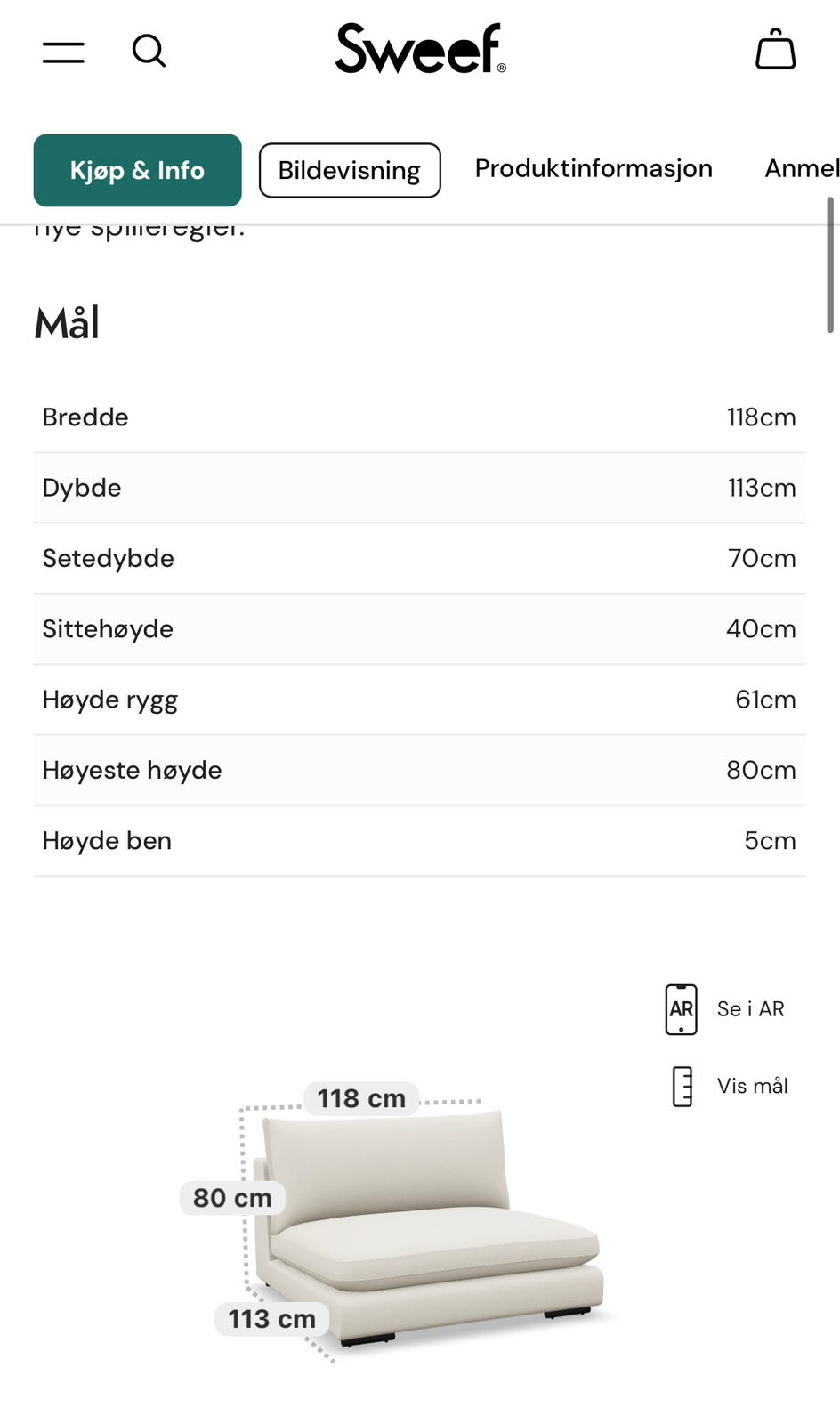
Task: Open the Produktinformasjon tab
Action: (x=593, y=168)
